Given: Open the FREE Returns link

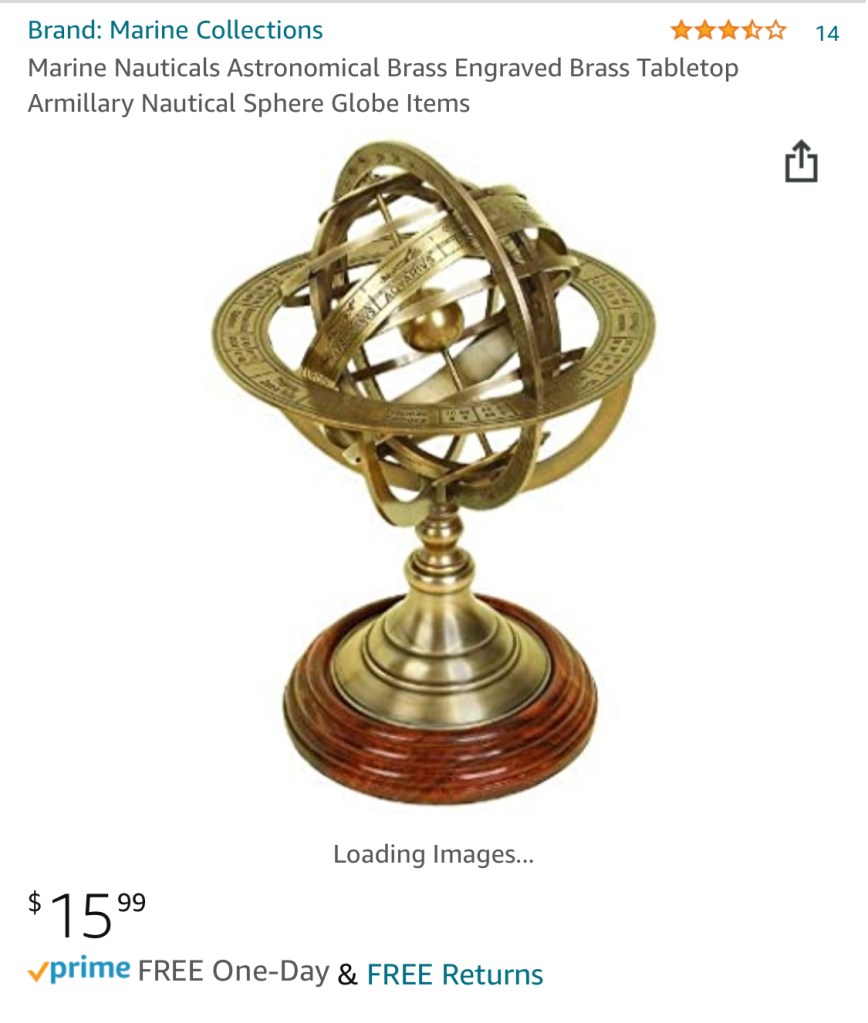Looking at the screenshot, I should pos(455,974).
